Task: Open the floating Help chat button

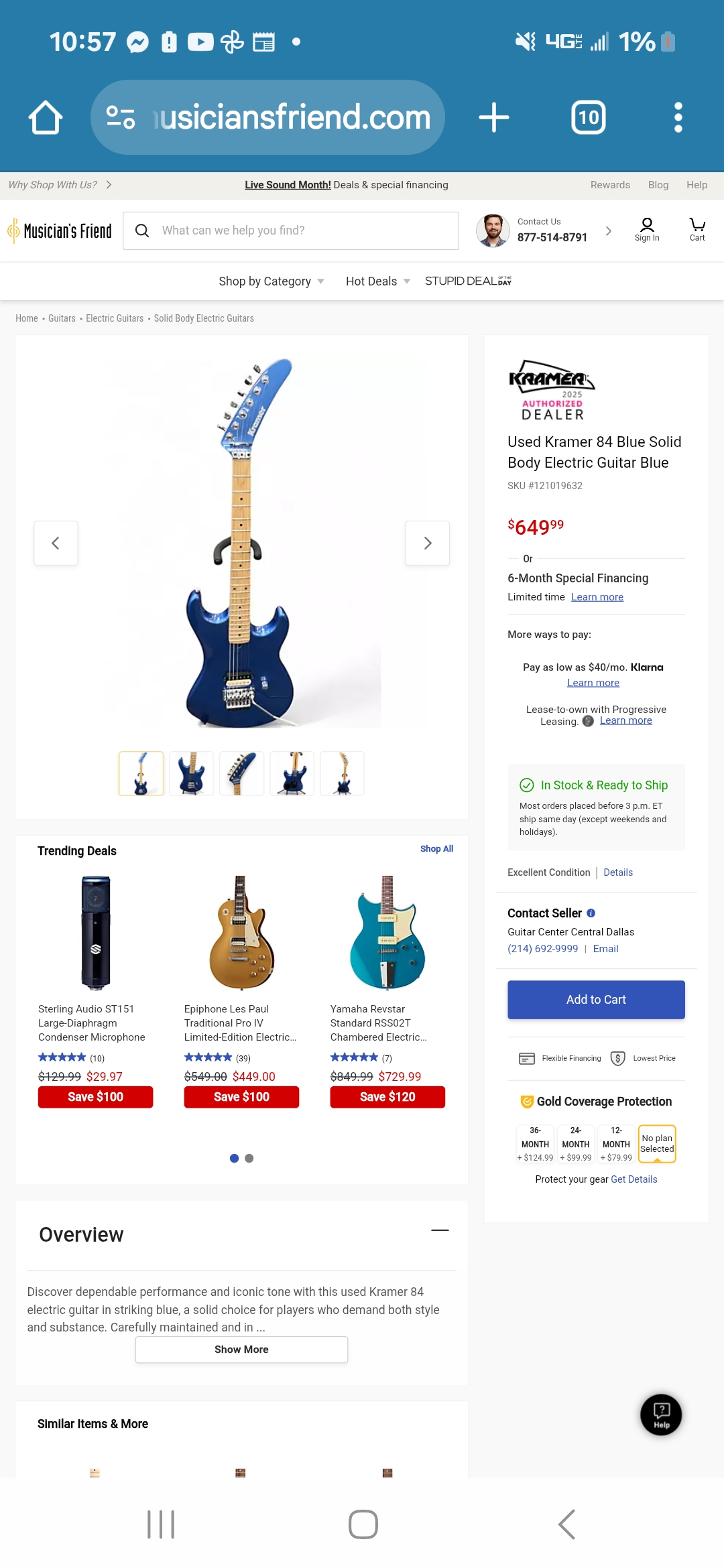Action: tap(661, 1415)
